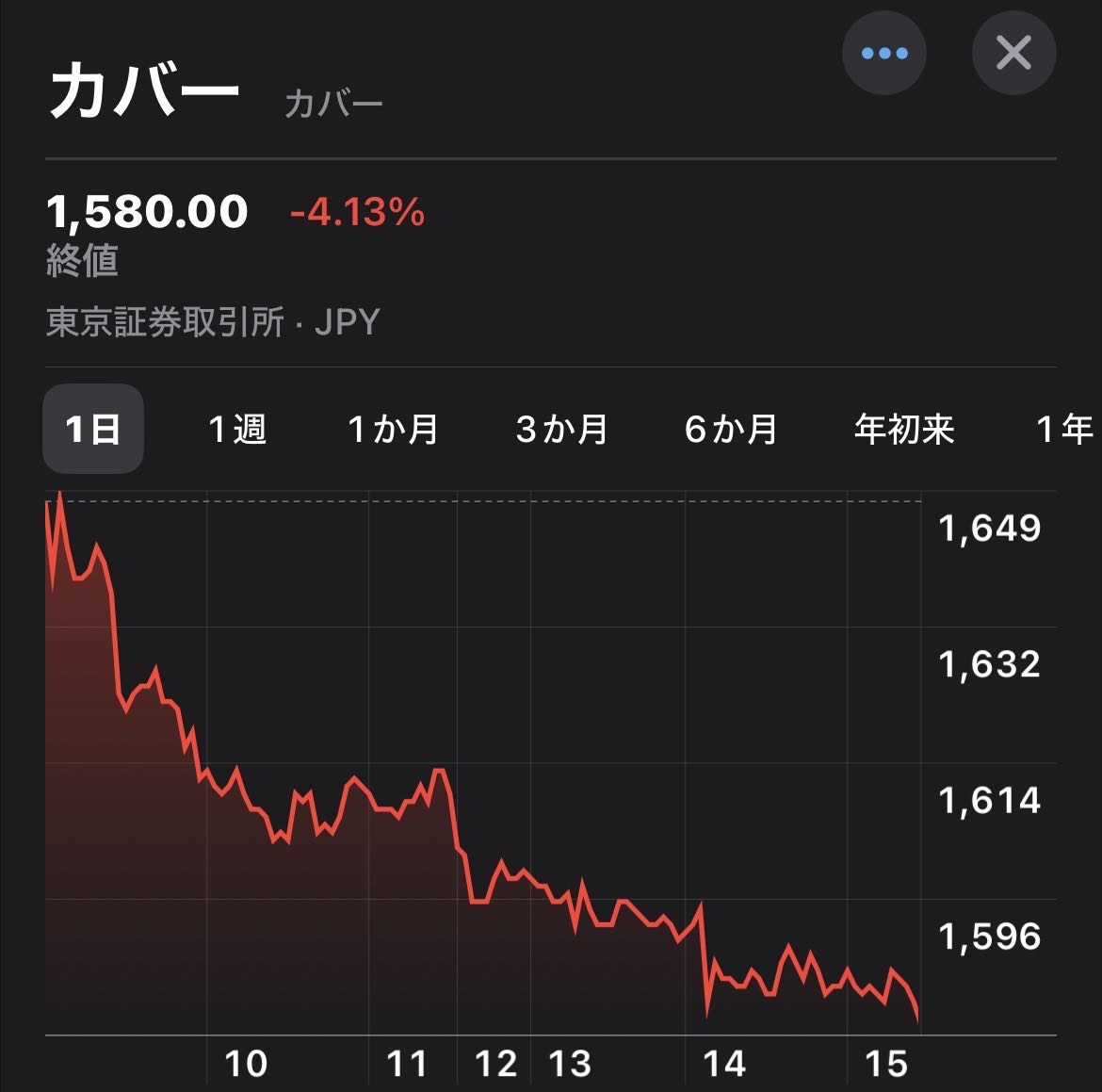The image size is (1102, 1092).
Task: View the 6か月 chart range
Action: click(x=730, y=430)
